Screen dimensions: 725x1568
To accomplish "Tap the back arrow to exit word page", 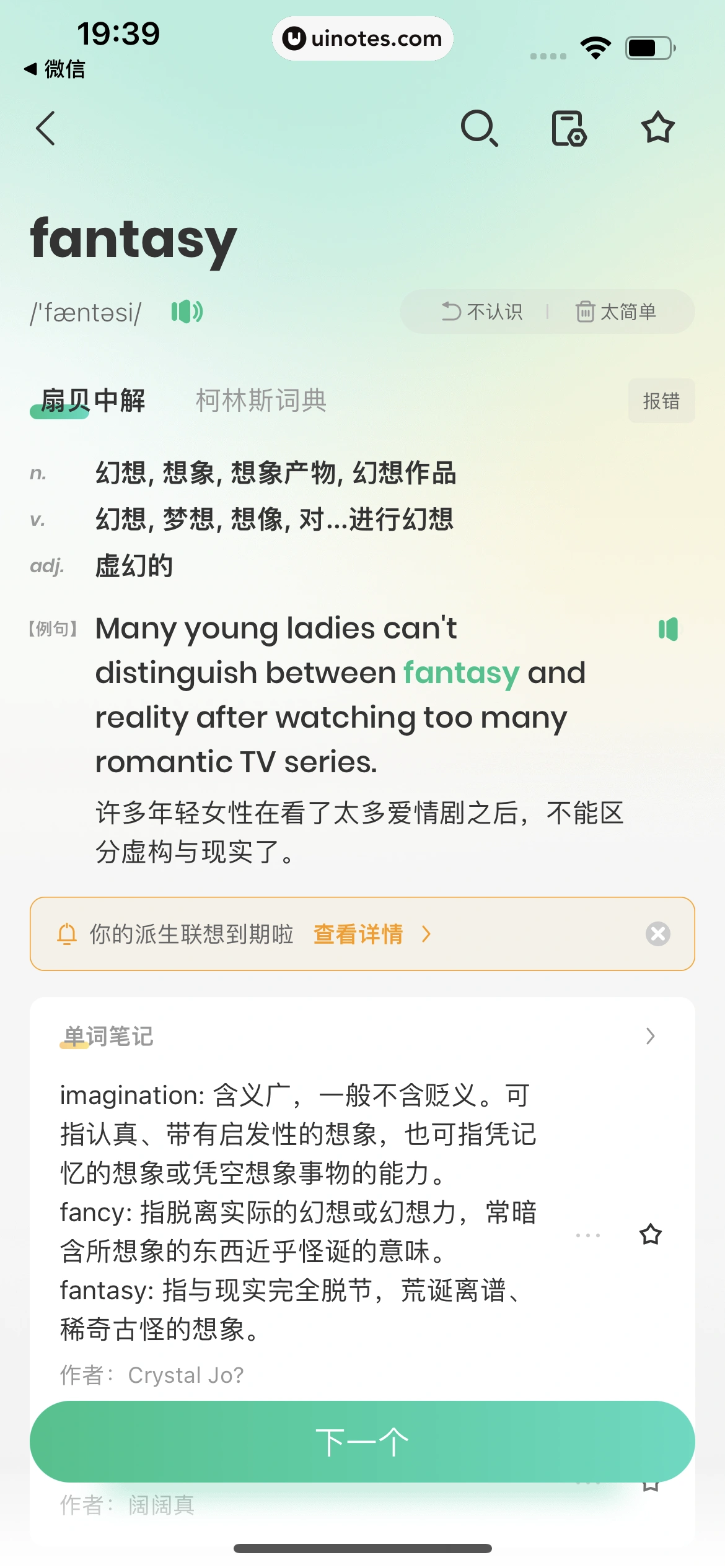I will [46, 128].
